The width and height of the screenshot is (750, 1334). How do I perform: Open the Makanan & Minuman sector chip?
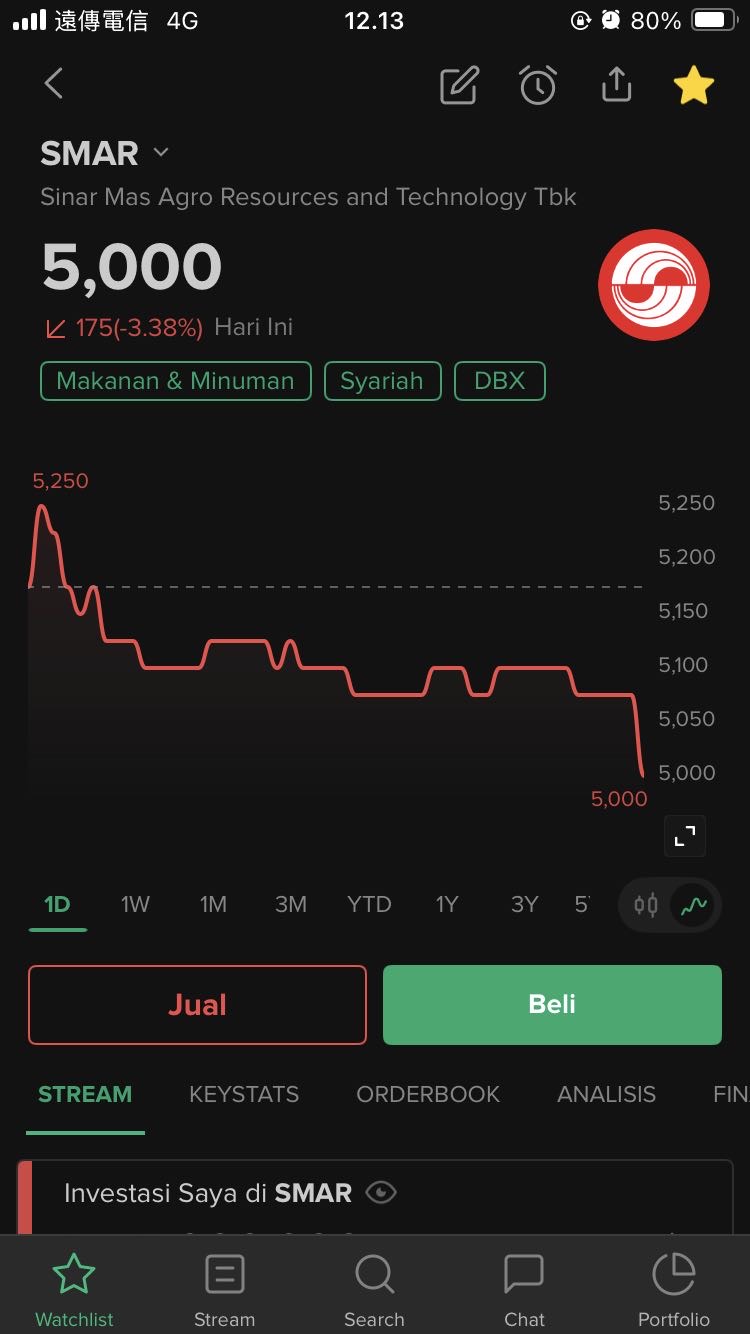pos(175,381)
